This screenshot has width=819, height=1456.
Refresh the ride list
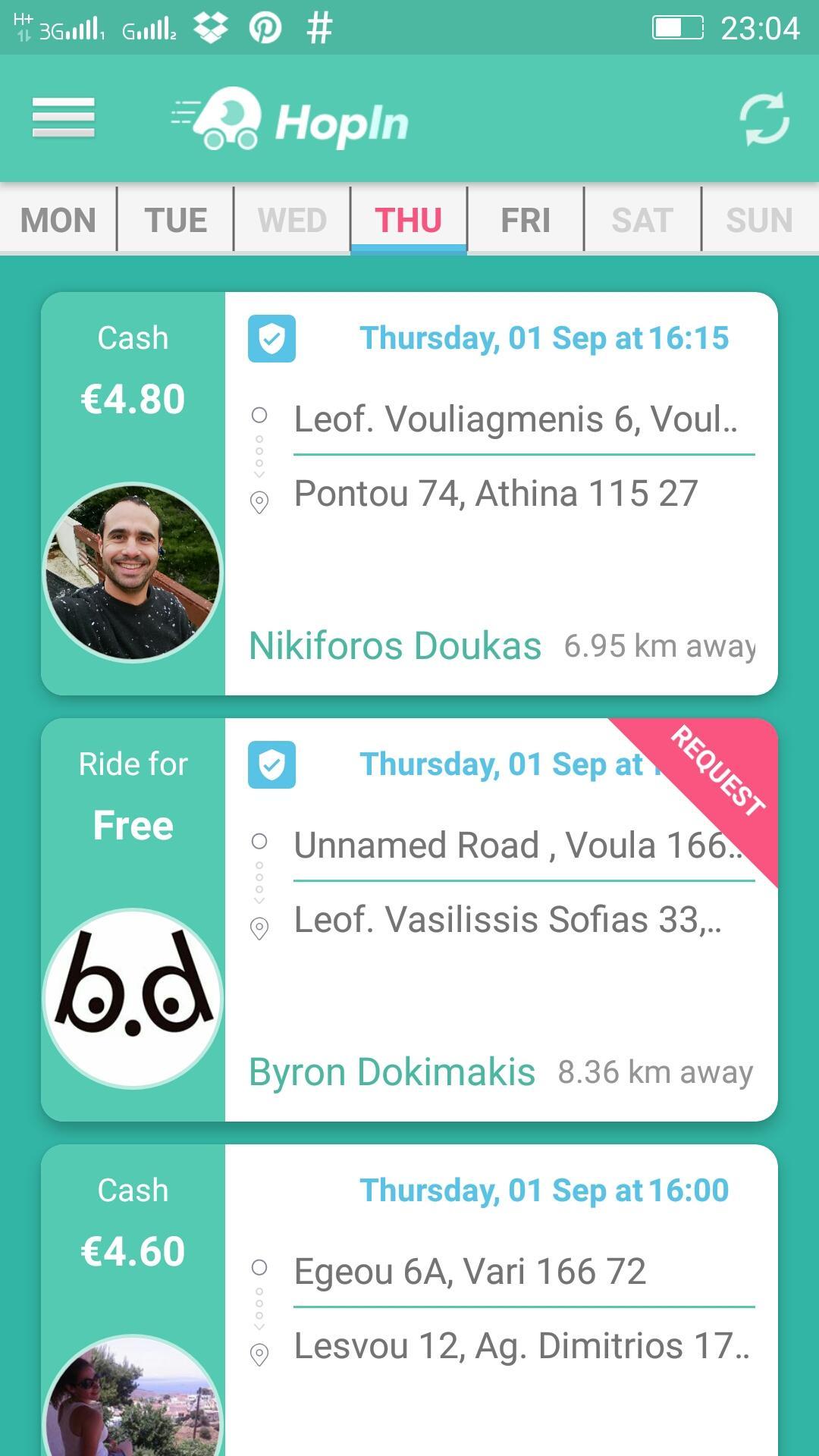(764, 119)
